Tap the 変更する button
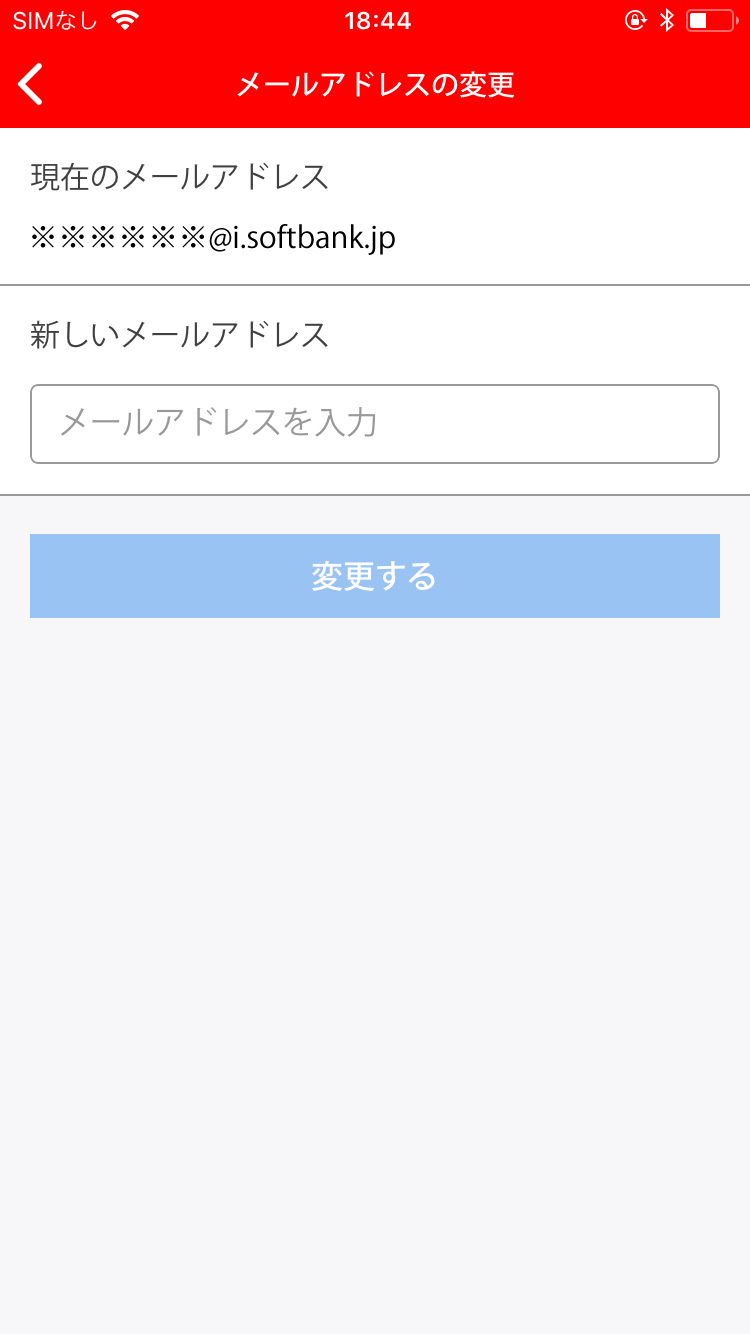 coord(375,576)
